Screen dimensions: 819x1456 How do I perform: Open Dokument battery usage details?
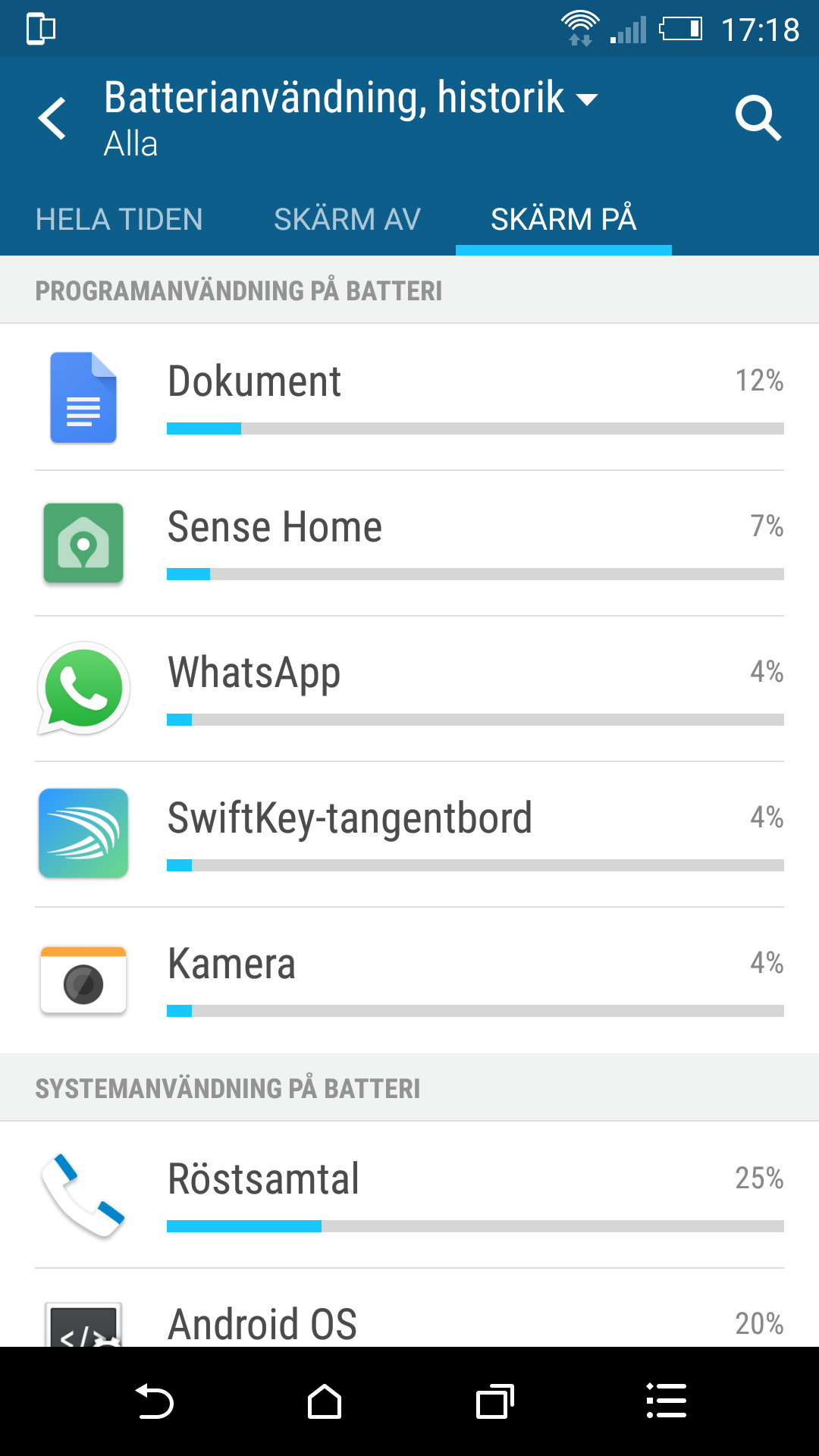pyautogui.click(x=409, y=397)
